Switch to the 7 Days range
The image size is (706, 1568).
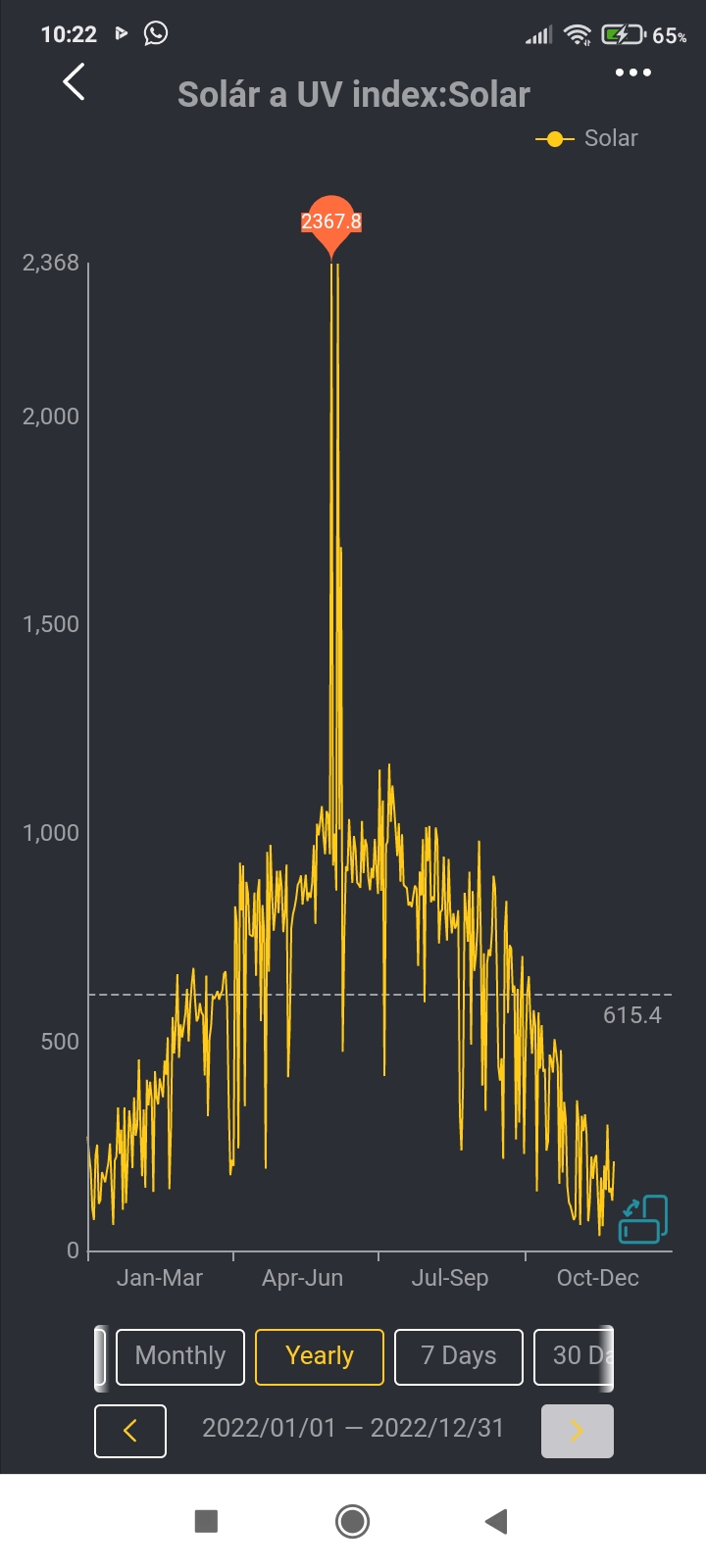point(458,1356)
